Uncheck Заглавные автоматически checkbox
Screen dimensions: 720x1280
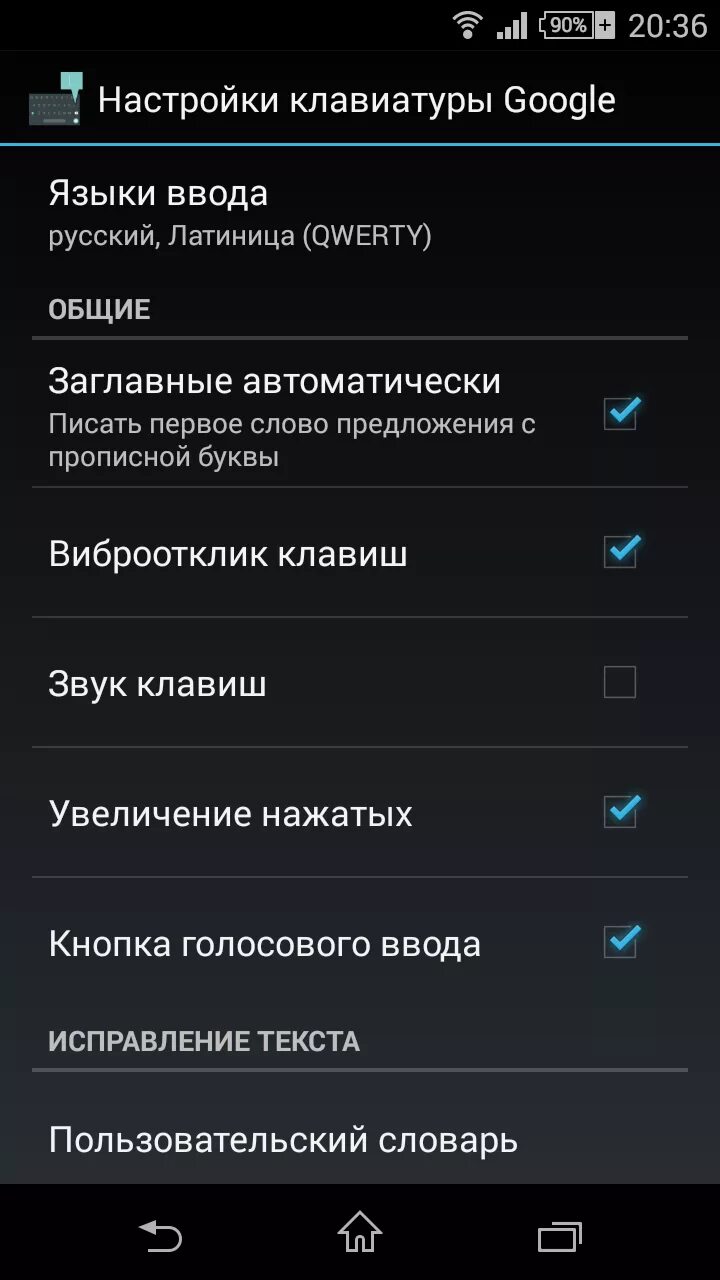coord(620,413)
